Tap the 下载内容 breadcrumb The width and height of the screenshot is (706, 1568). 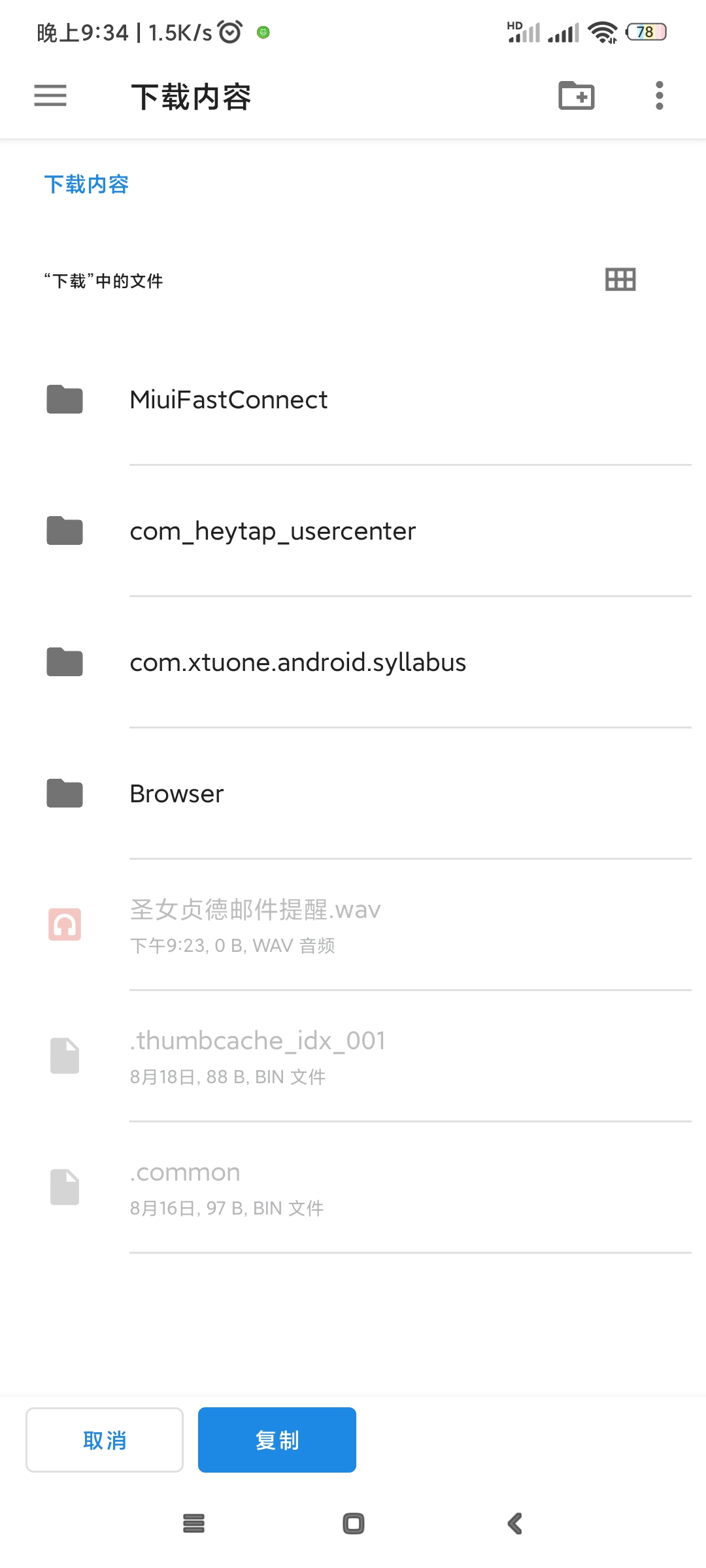86,184
